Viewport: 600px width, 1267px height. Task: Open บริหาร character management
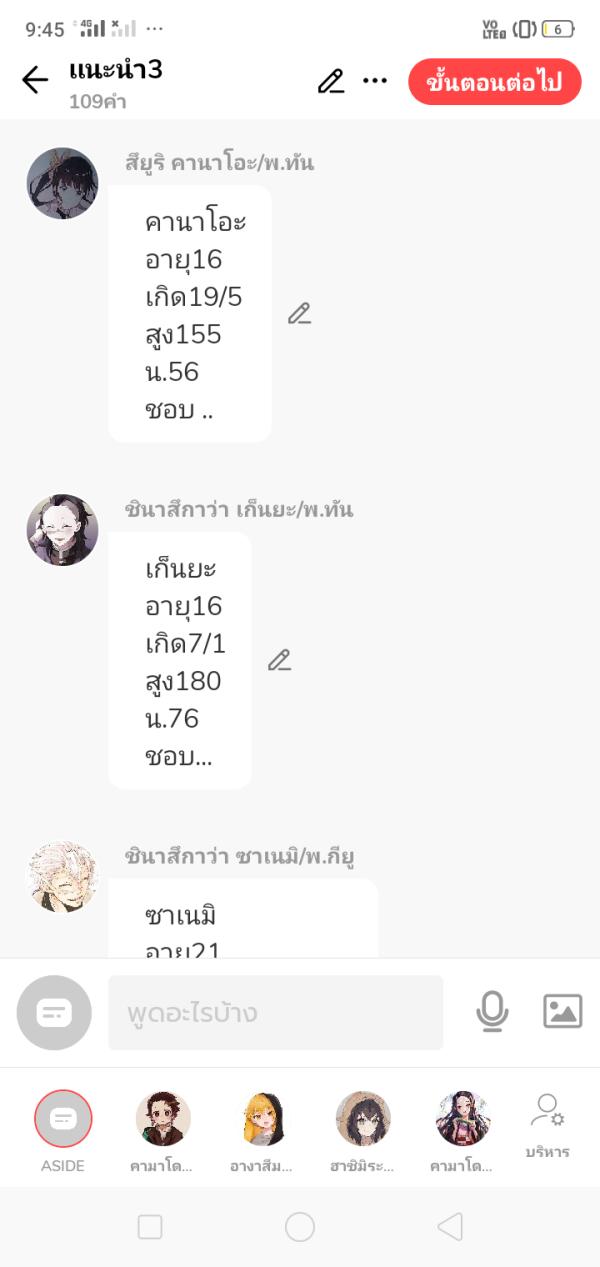[547, 1124]
